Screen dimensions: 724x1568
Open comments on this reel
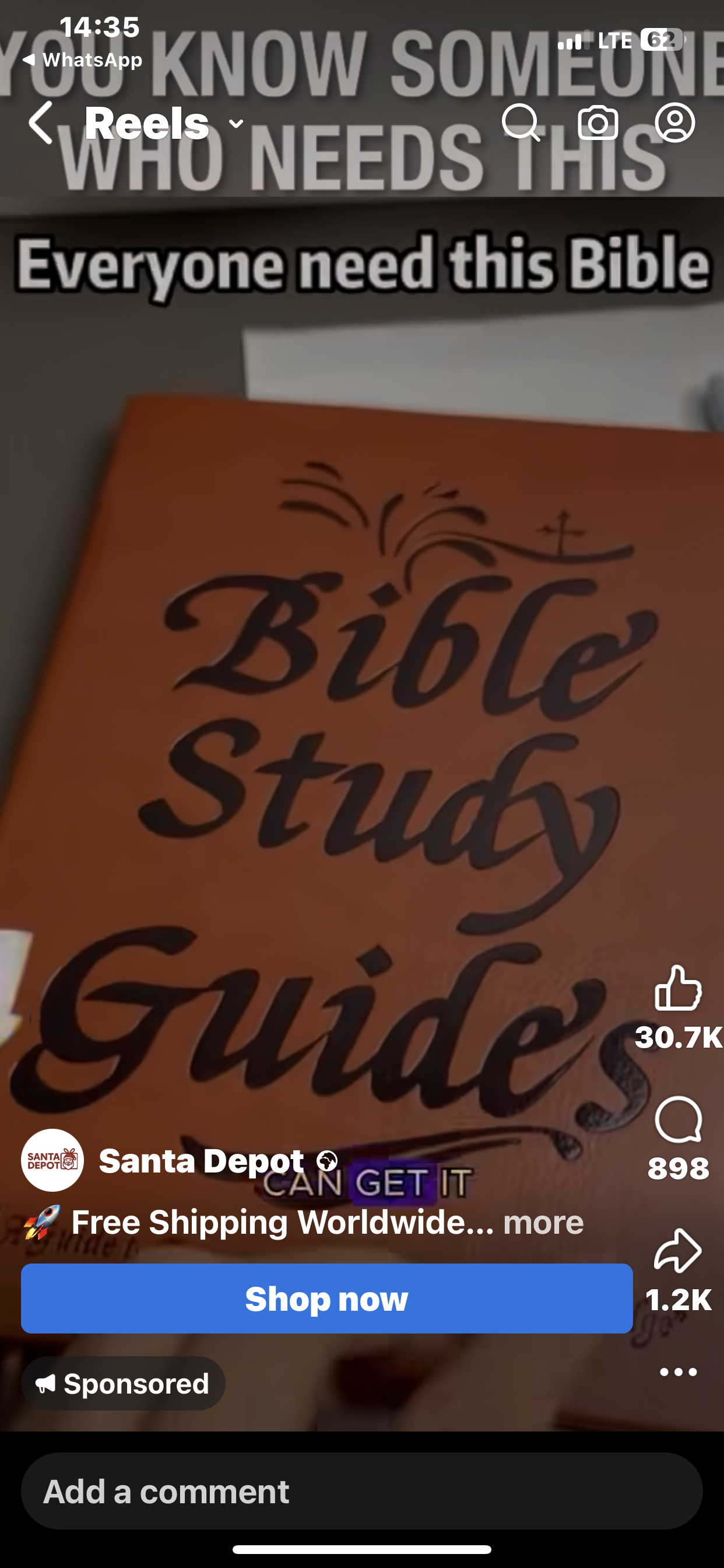tap(678, 1120)
